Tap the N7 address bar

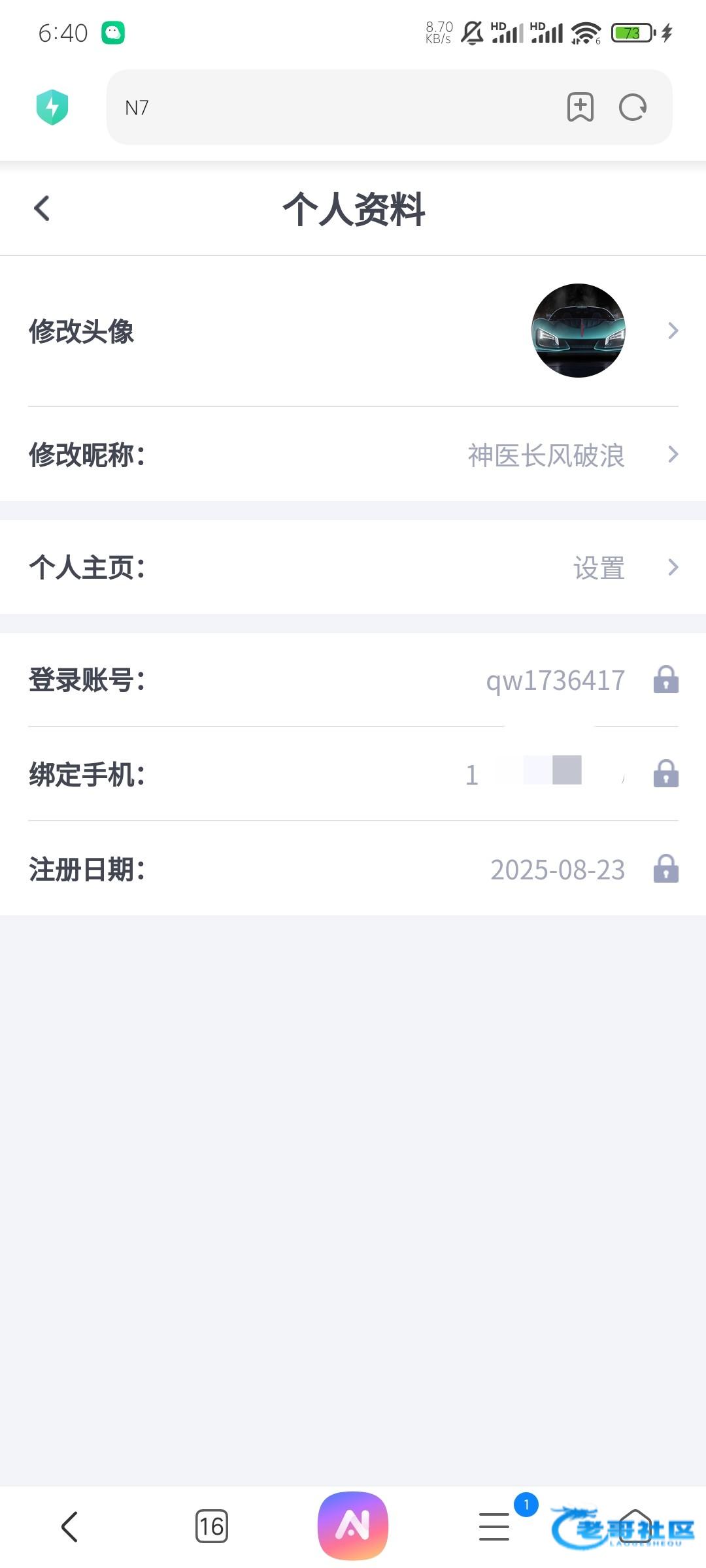327,107
